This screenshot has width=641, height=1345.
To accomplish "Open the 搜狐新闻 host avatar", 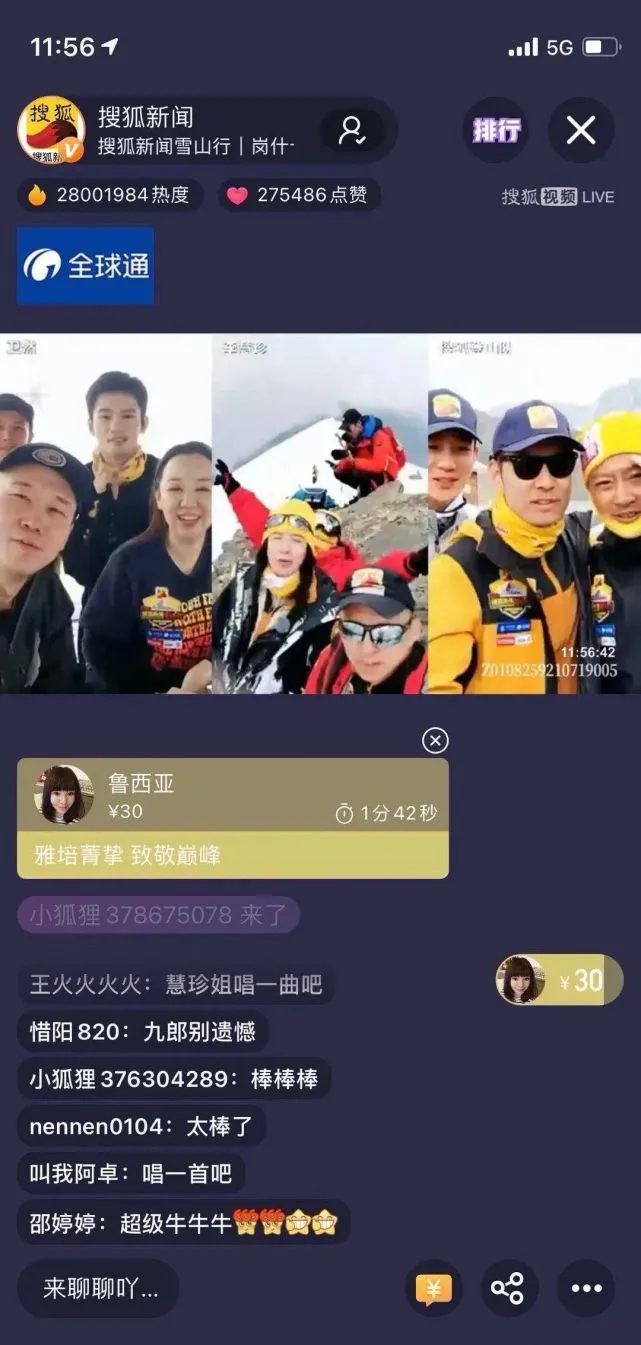I will pyautogui.click(x=51, y=131).
